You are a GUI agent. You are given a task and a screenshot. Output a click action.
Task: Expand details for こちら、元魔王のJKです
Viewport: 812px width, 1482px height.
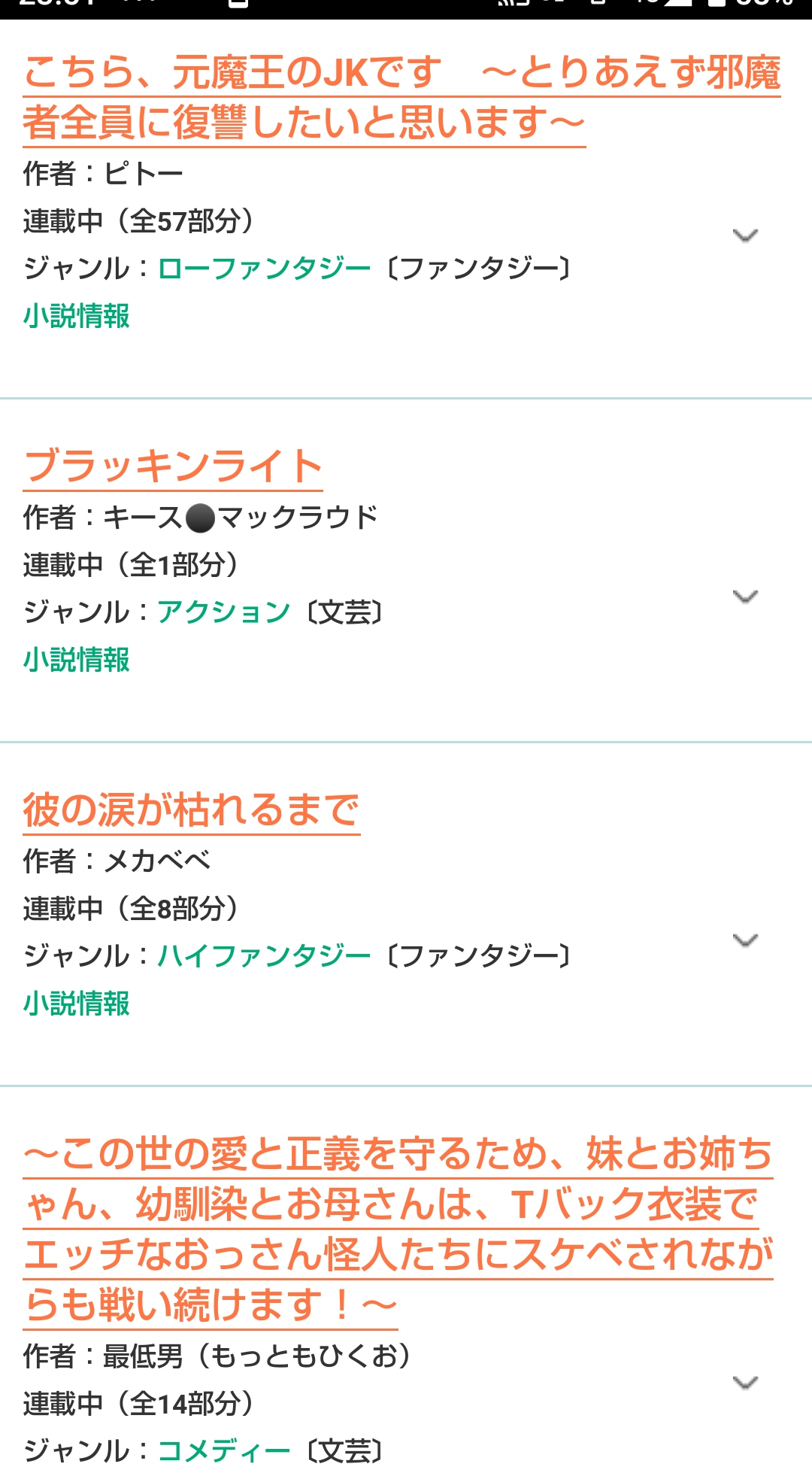[745, 235]
